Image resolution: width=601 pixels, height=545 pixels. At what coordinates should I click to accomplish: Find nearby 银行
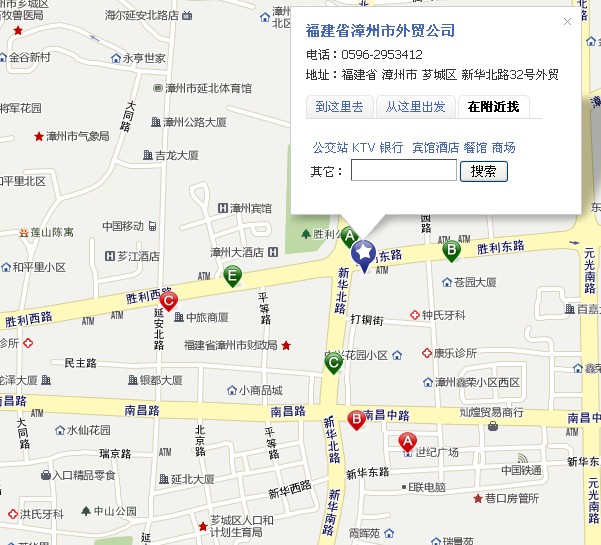391,147
